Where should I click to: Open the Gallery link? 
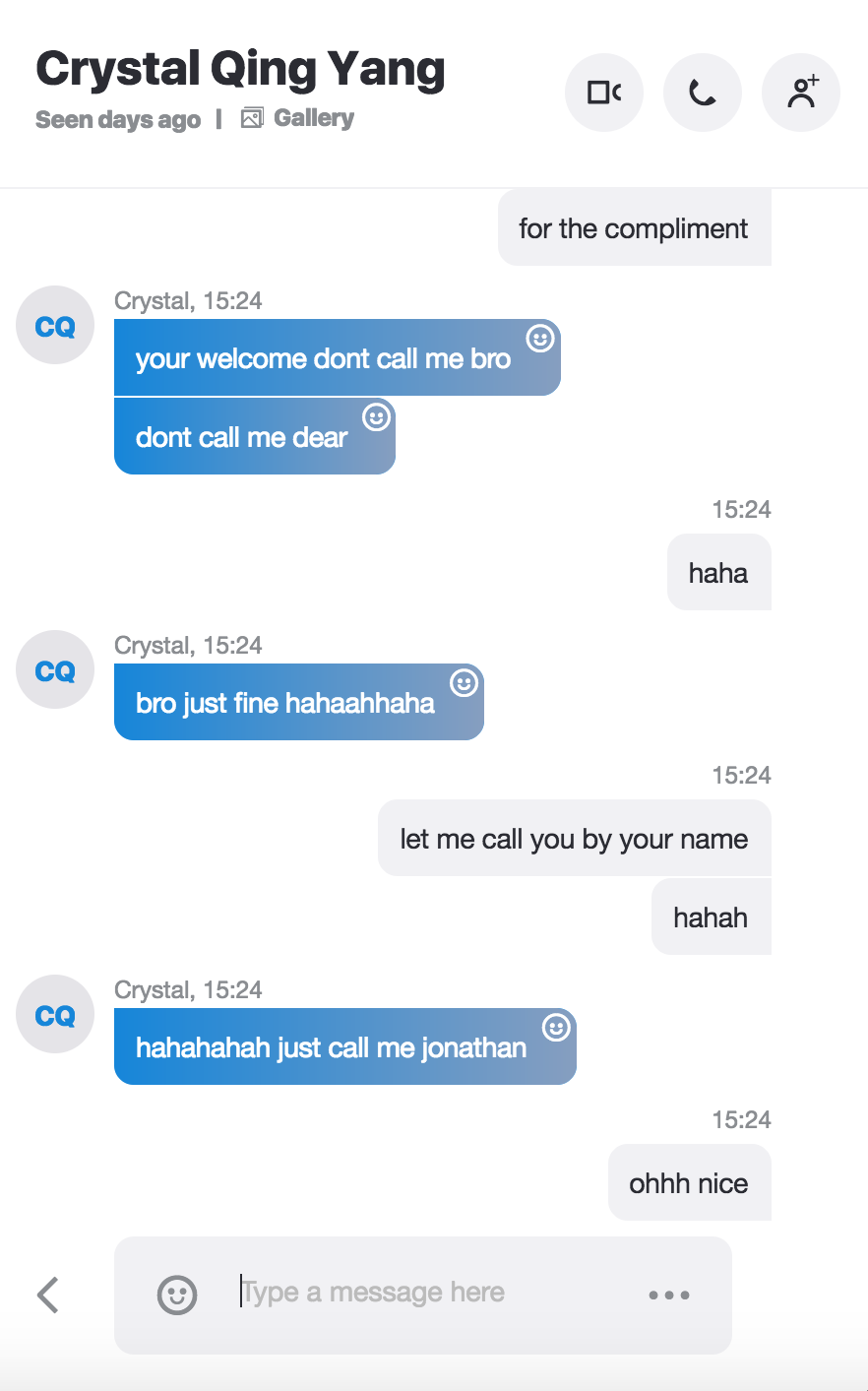point(297,118)
